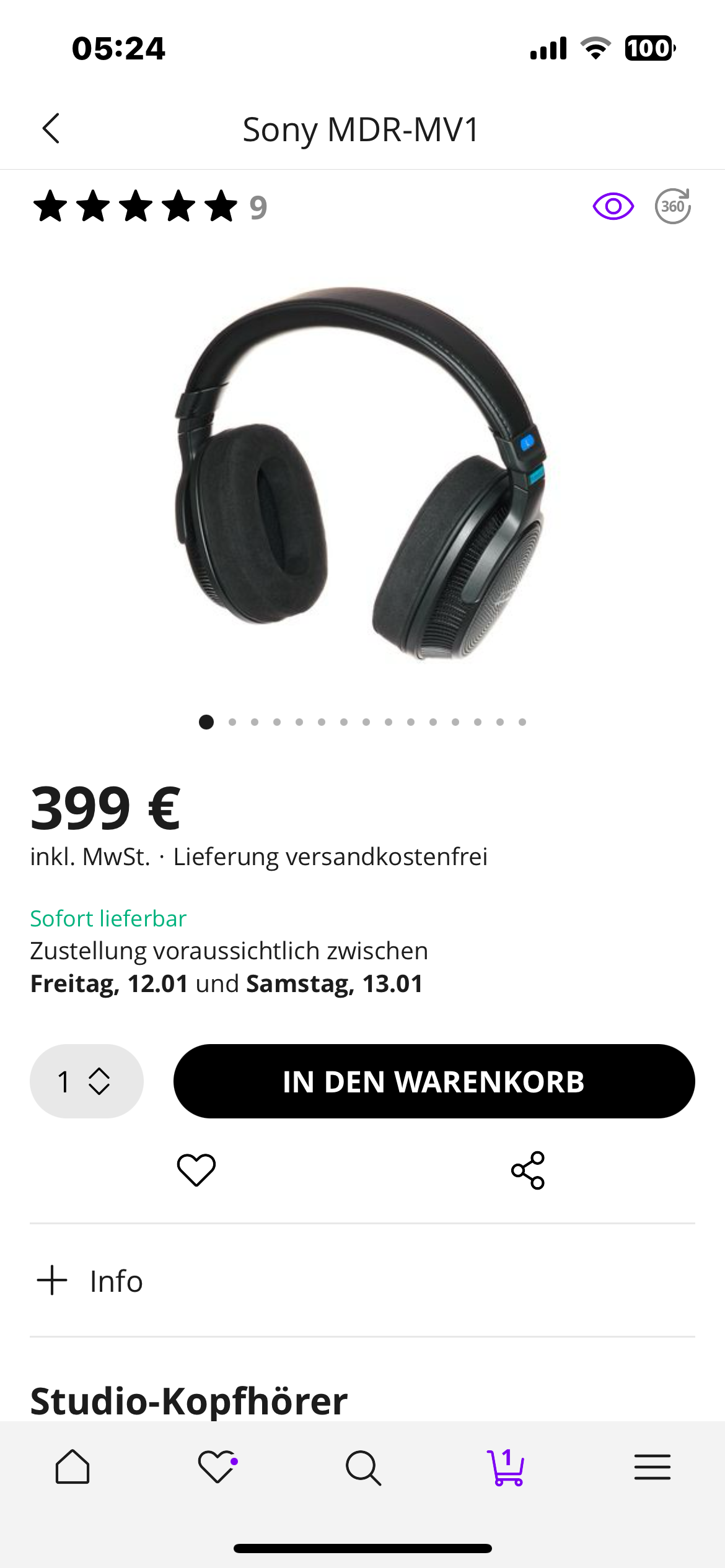Open the 360 degree product view
725x1568 pixels.
(x=673, y=206)
